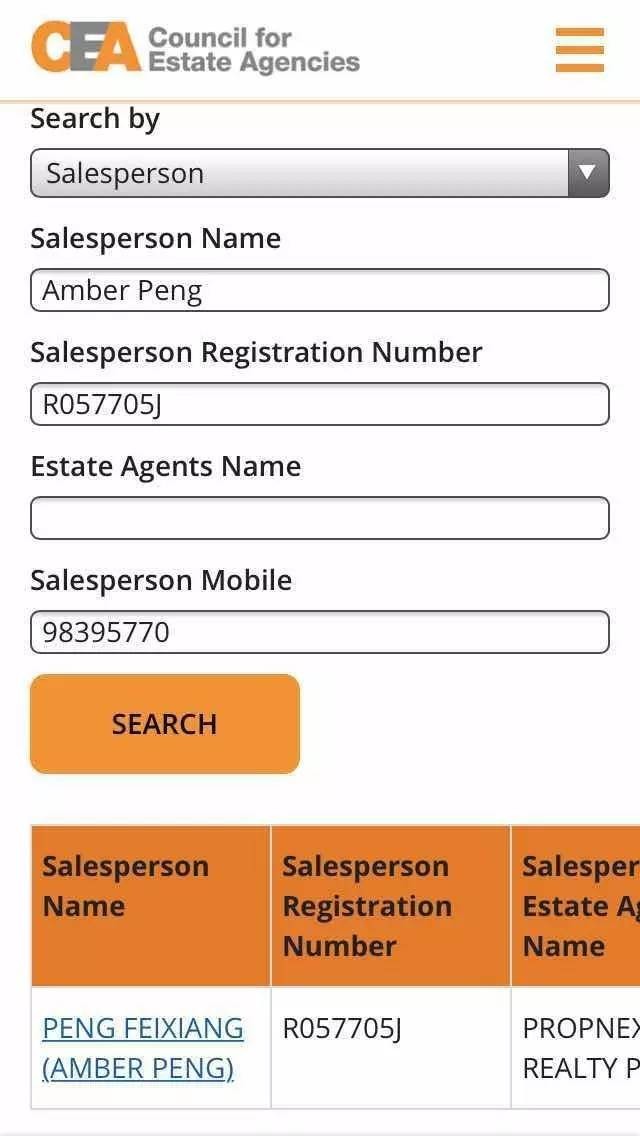Select the Salesperson Mobile input
The width and height of the screenshot is (640, 1136).
(320, 633)
